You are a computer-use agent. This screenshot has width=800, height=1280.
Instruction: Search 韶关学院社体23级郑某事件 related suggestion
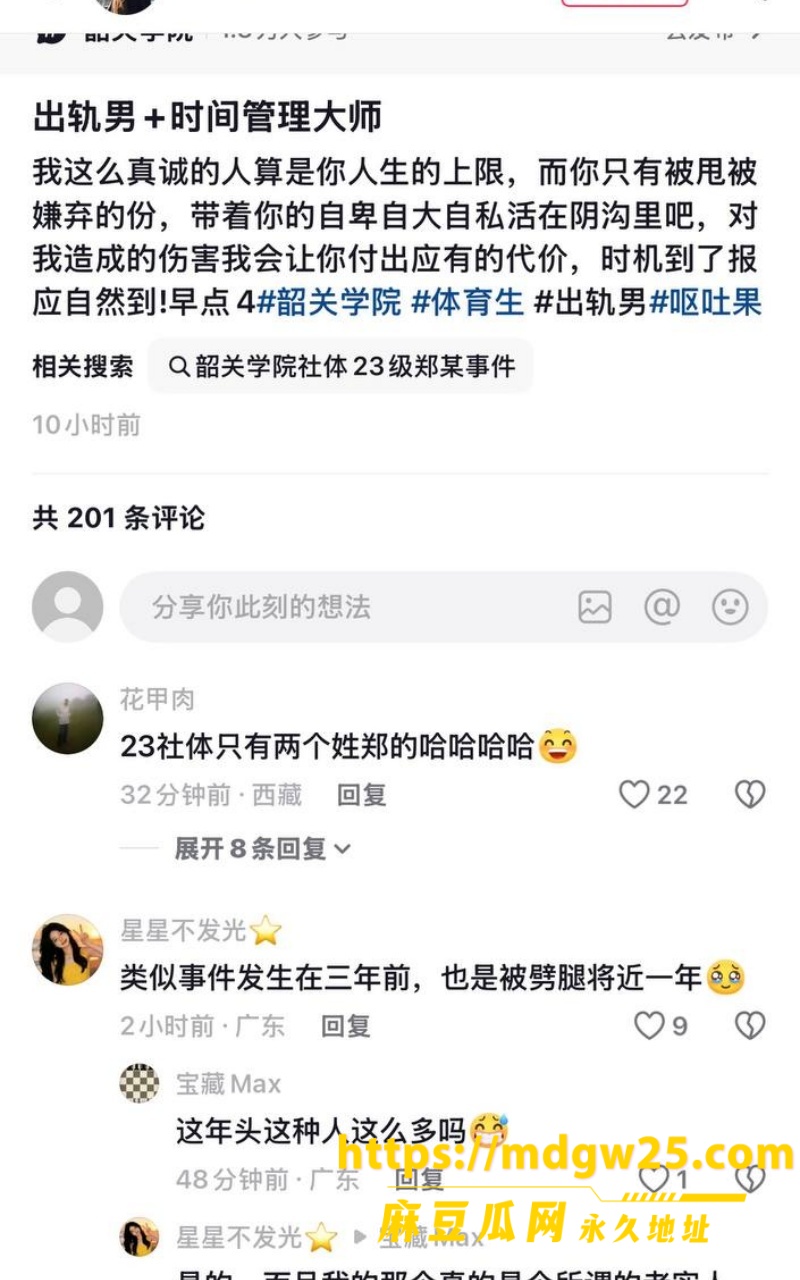click(341, 366)
